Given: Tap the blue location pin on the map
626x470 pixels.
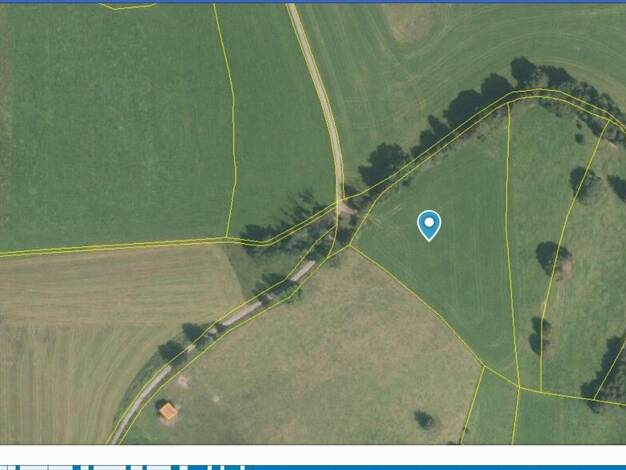Looking at the screenshot, I should (x=429, y=226).
